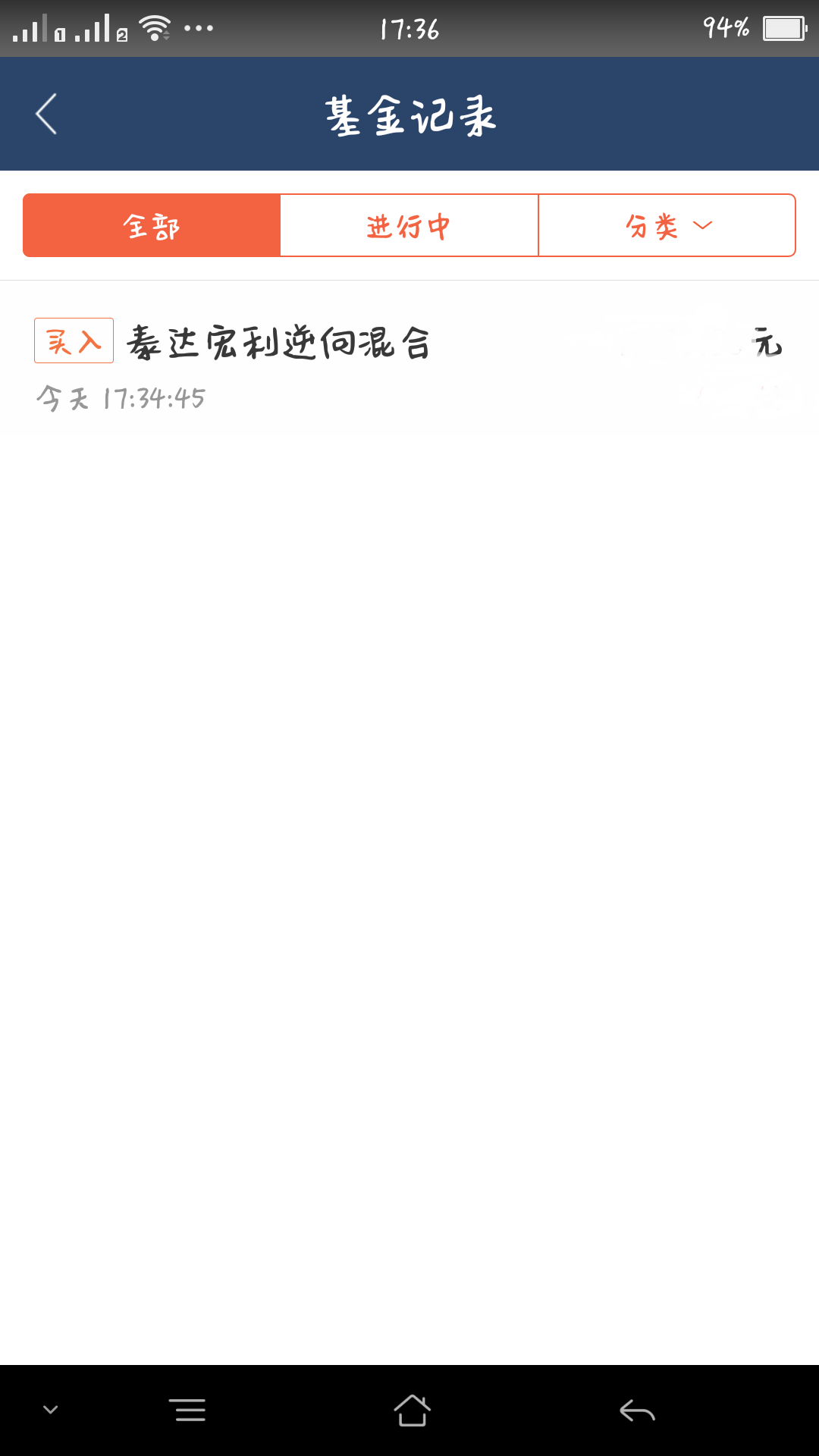Hide the navigation bar with the chevron
Image resolution: width=819 pixels, height=1456 pixels.
(x=51, y=1410)
